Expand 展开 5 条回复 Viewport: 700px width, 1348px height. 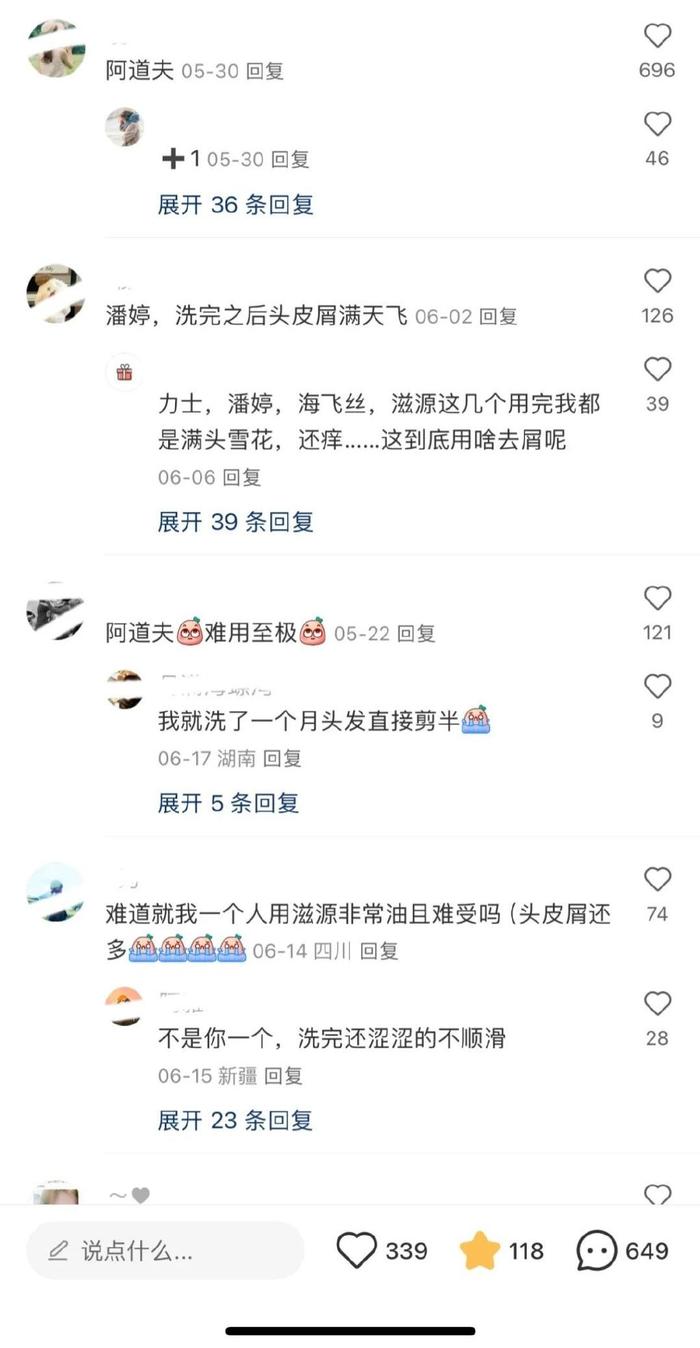(229, 803)
